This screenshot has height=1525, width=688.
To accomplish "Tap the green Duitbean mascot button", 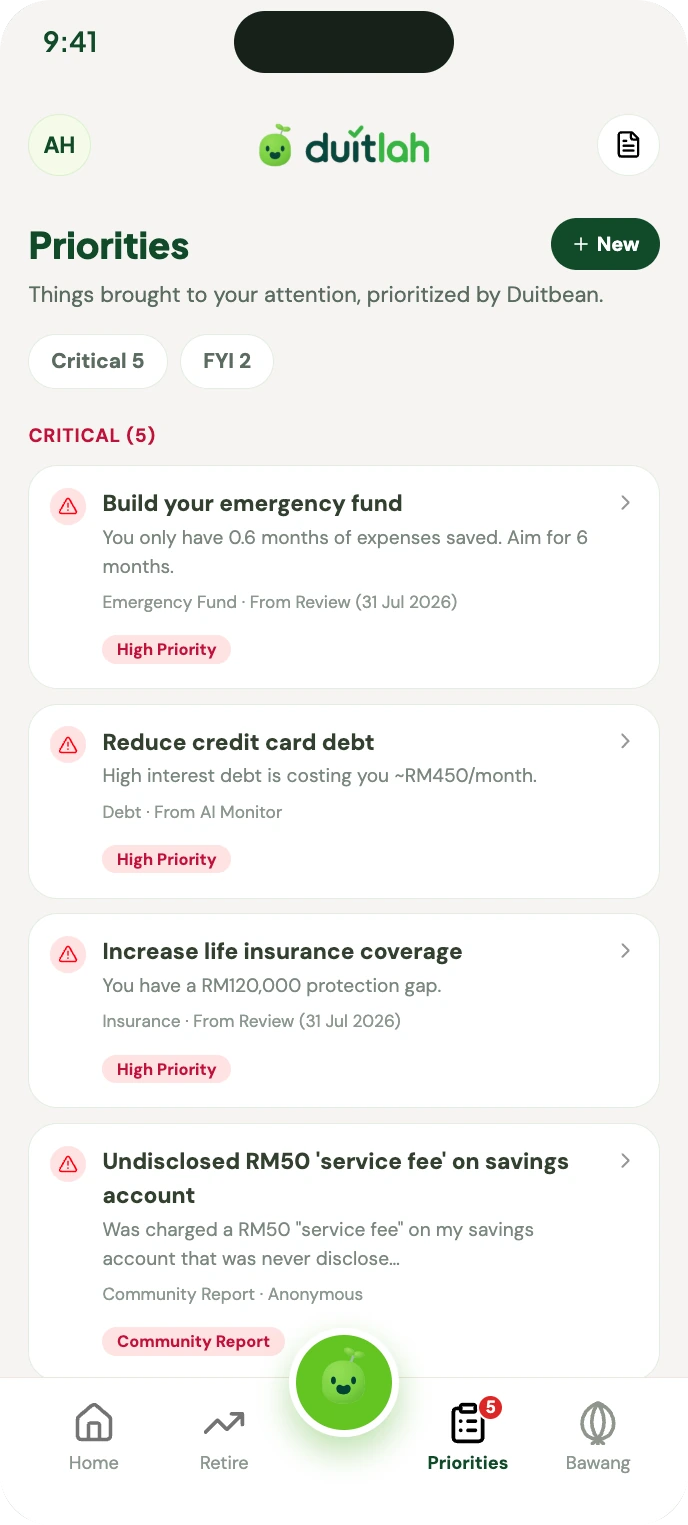I will point(344,1383).
